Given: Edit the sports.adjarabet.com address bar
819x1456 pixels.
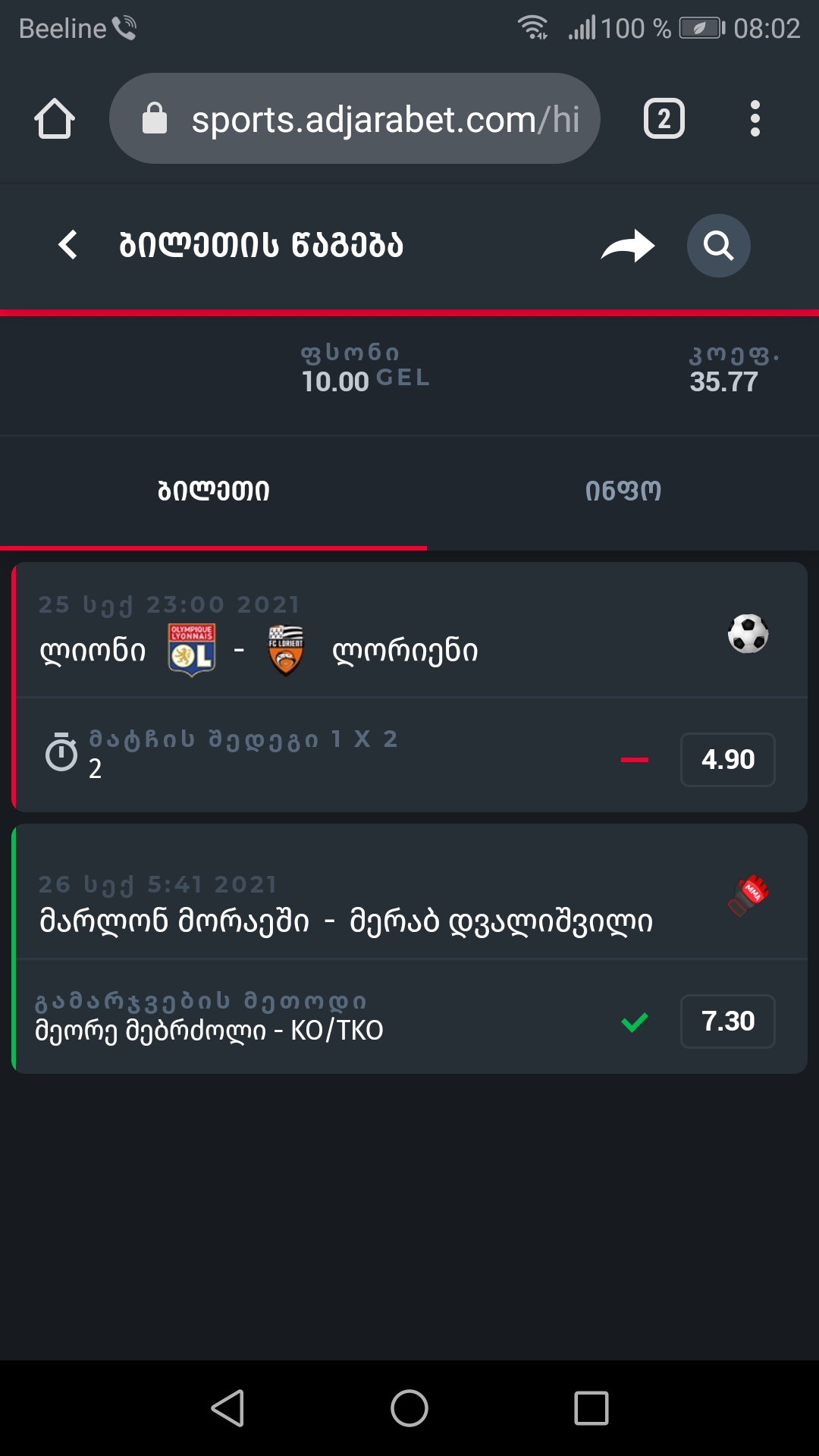Looking at the screenshot, I should tap(364, 119).
